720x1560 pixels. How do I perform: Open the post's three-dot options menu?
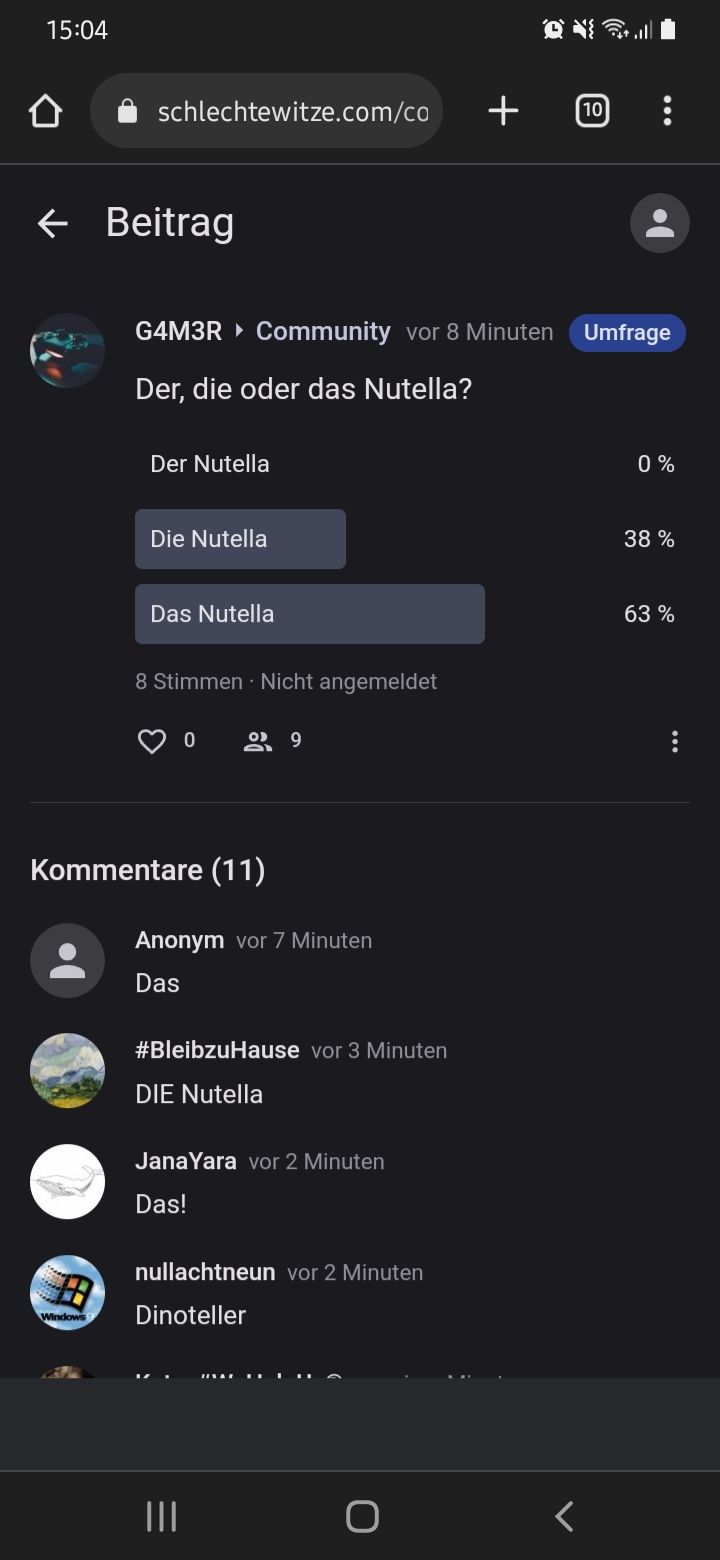click(x=675, y=741)
